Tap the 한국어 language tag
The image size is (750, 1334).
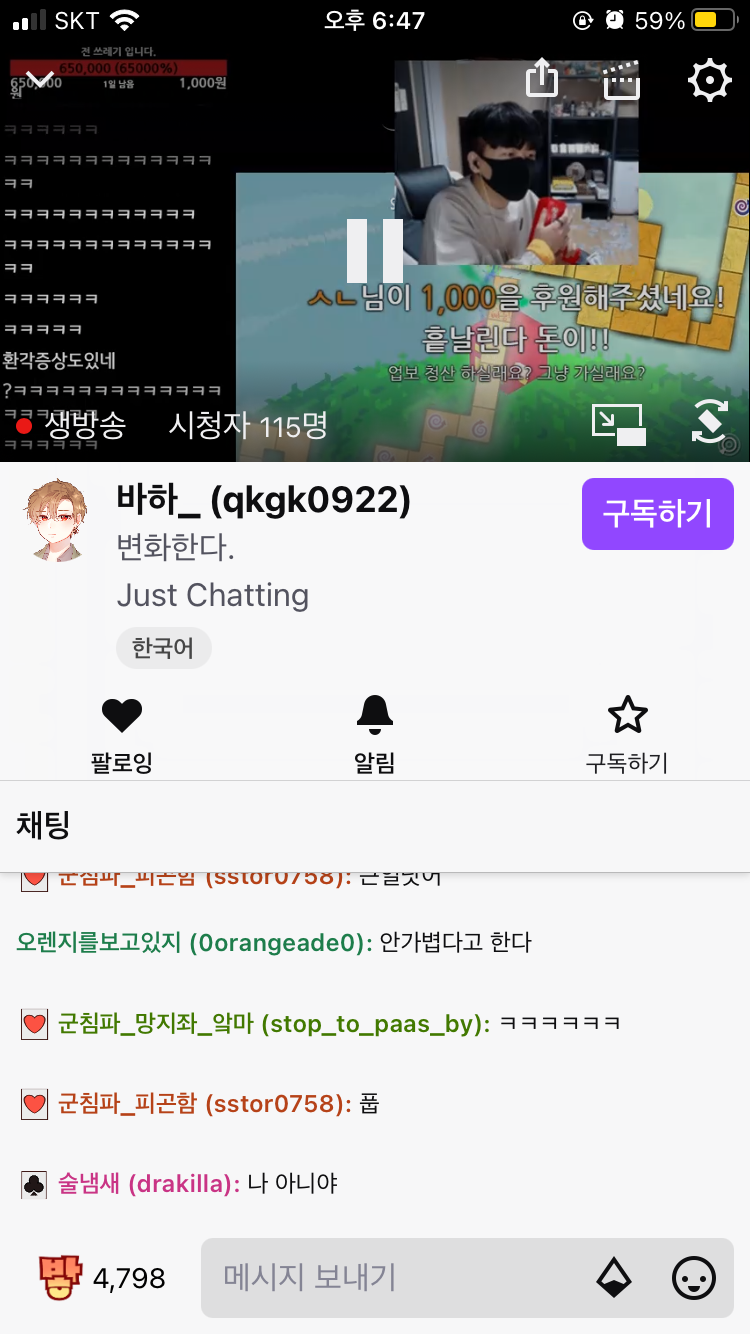164,648
